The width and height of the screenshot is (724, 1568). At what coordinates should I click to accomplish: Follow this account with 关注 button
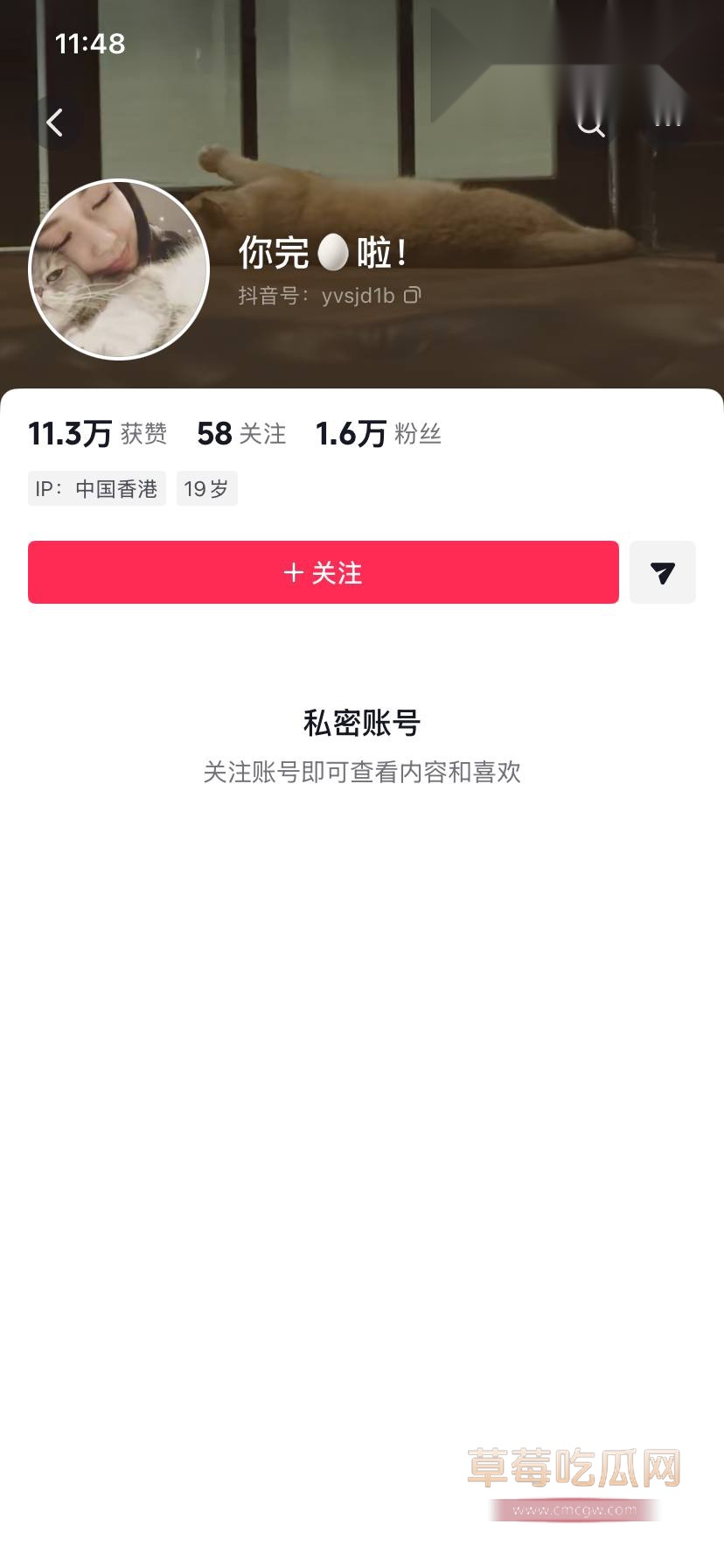click(324, 572)
